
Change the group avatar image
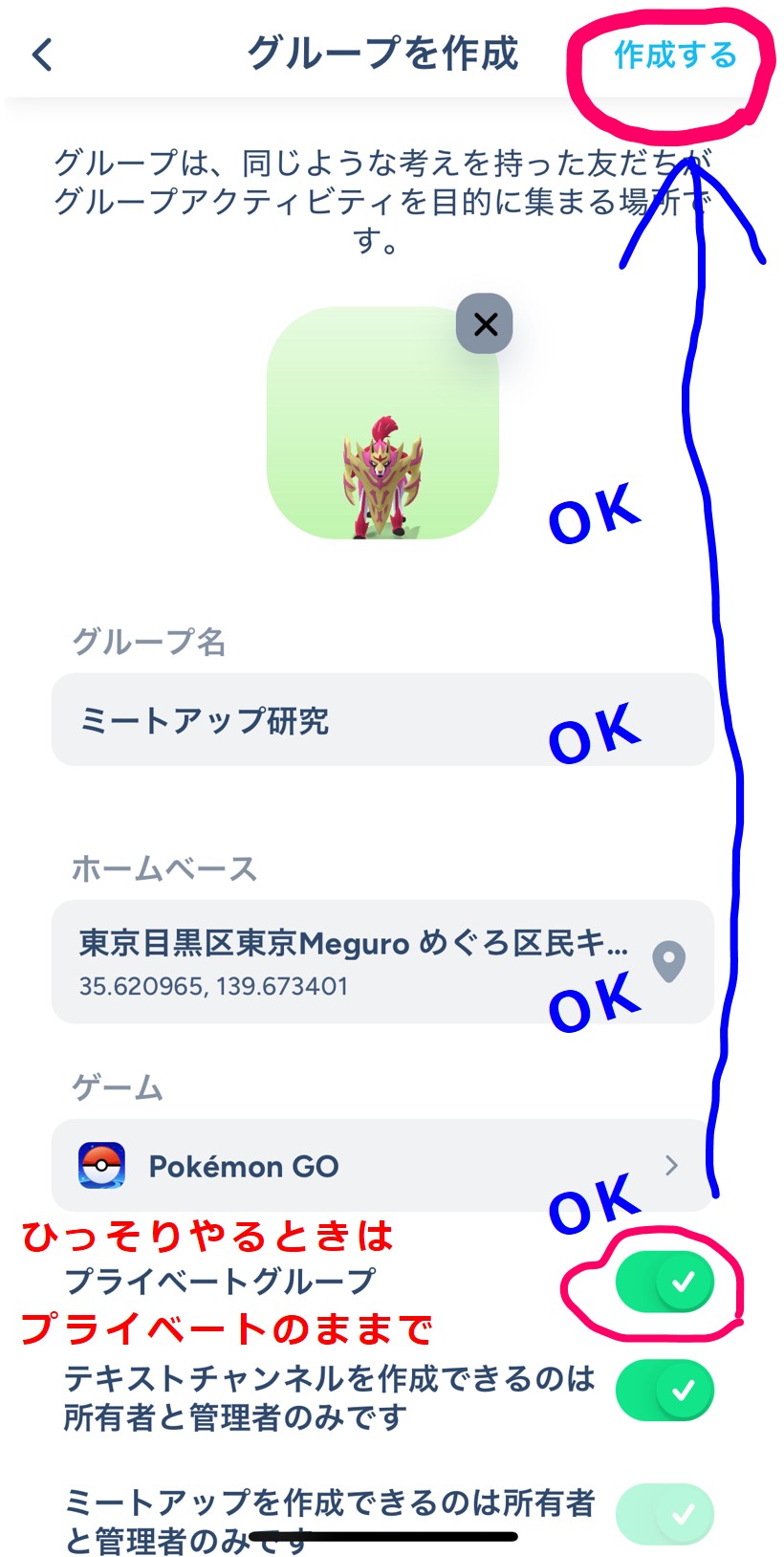point(382,425)
